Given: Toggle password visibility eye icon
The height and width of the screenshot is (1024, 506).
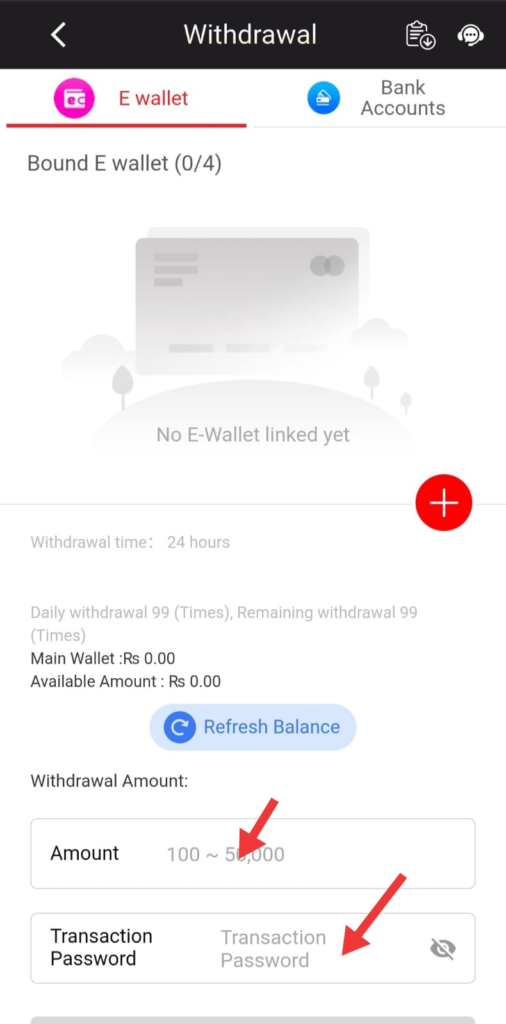Looking at the screenshot, I should click(x=443, y=948).
